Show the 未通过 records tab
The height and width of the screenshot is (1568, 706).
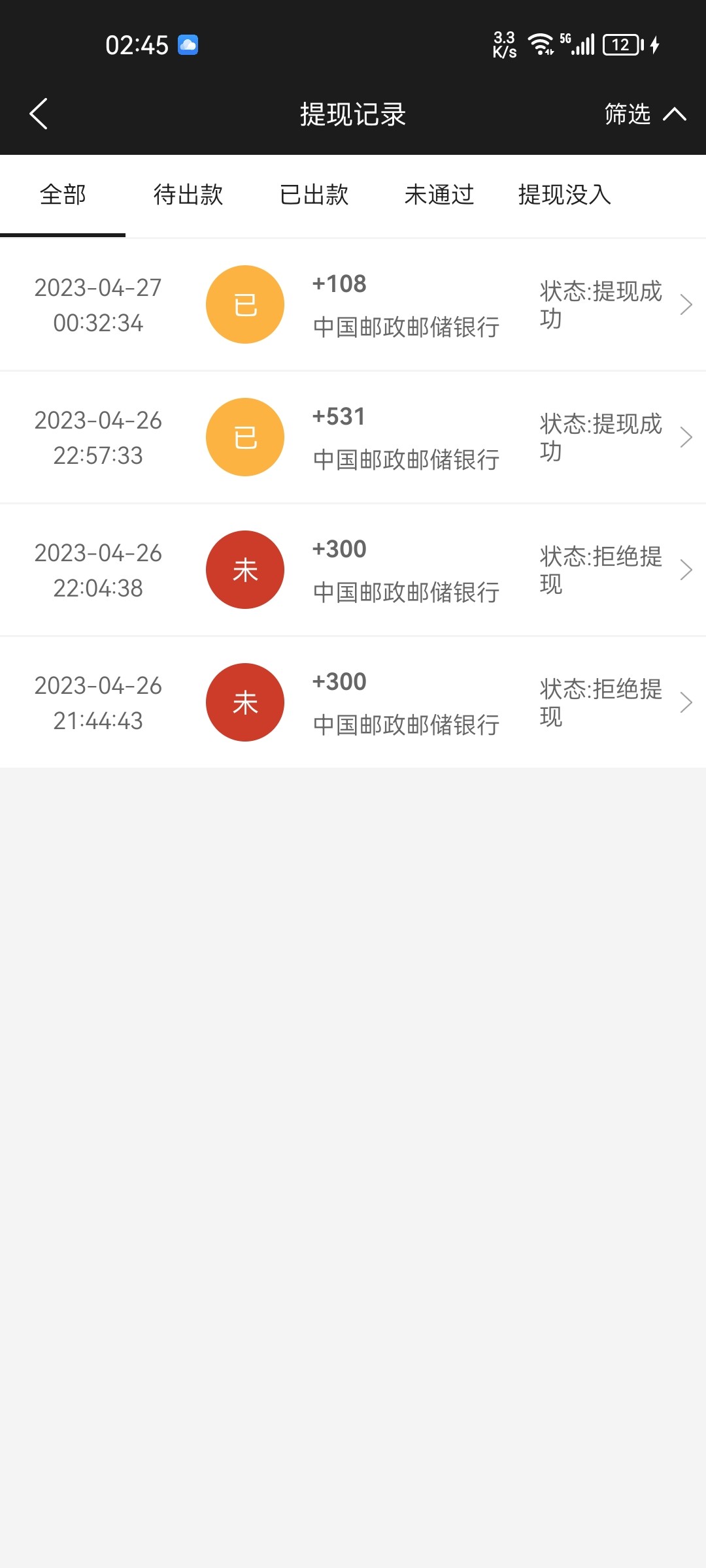(x=439, y=195)
